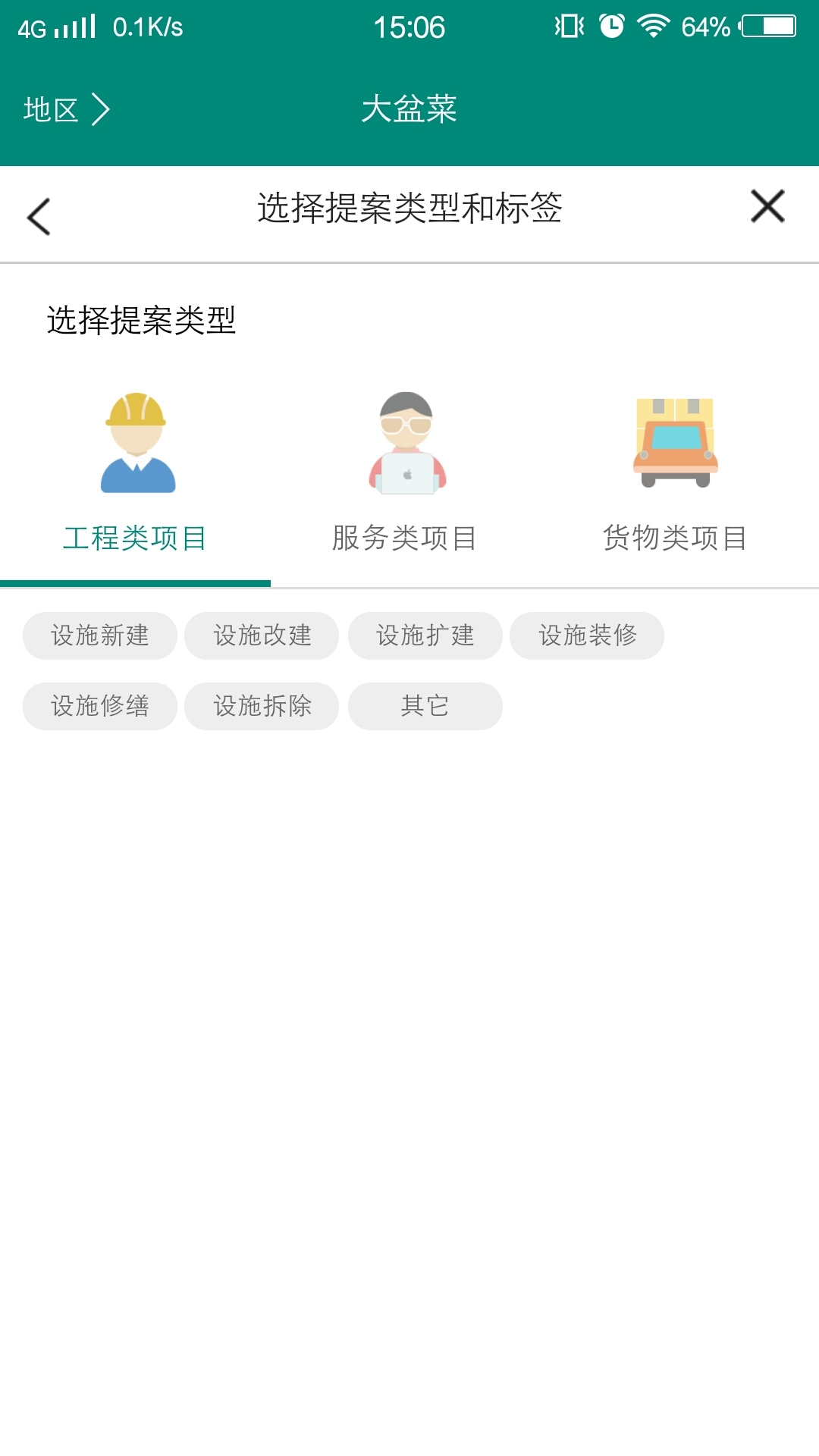Go back using the left arrow

[x=39, y=216]
